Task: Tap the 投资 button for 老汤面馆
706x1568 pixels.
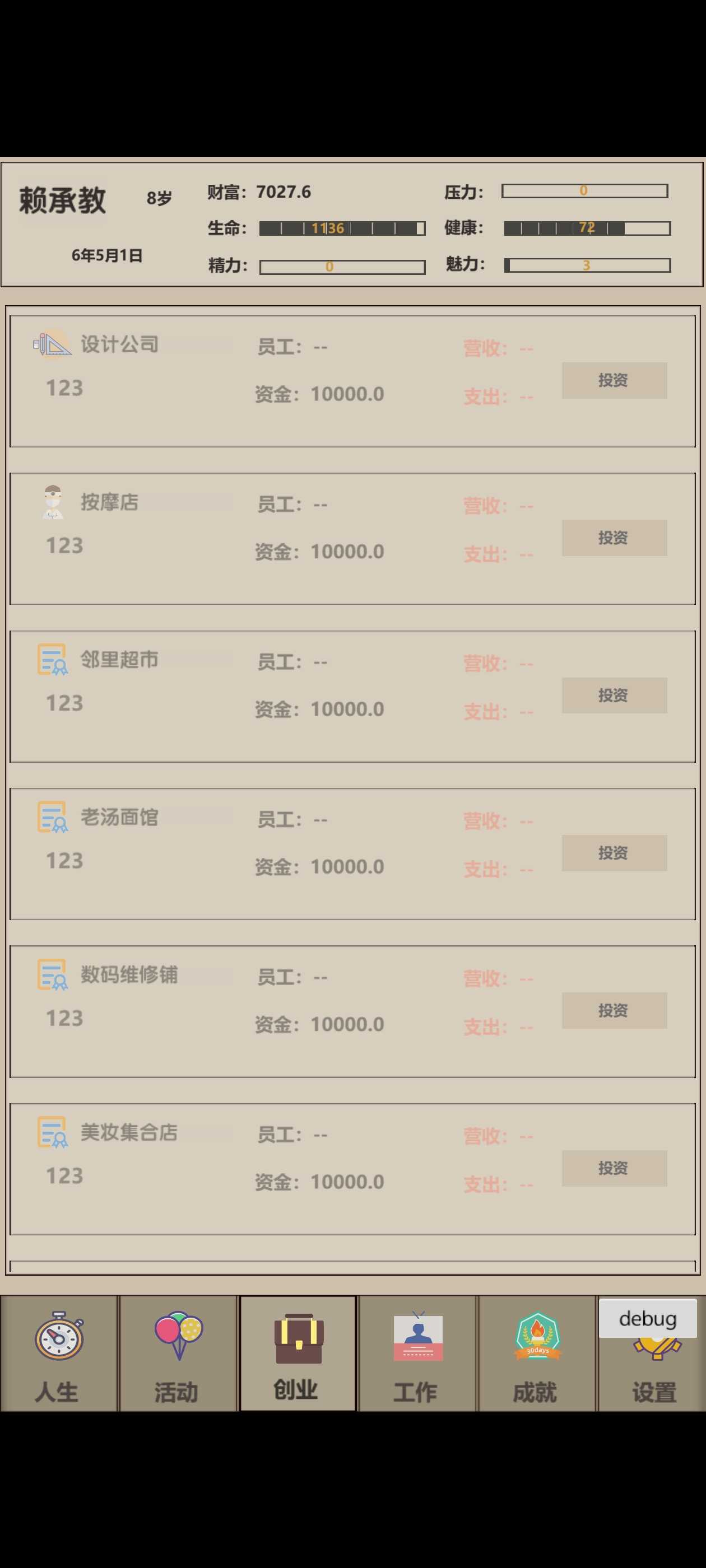Action: point(614,853)
